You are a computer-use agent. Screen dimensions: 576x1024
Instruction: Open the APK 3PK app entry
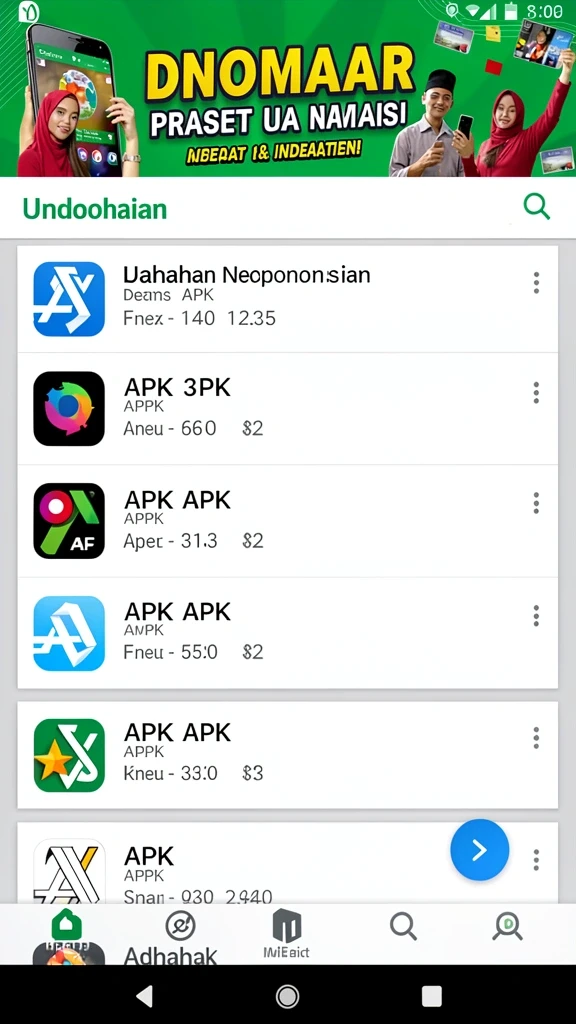coord(287,409)
